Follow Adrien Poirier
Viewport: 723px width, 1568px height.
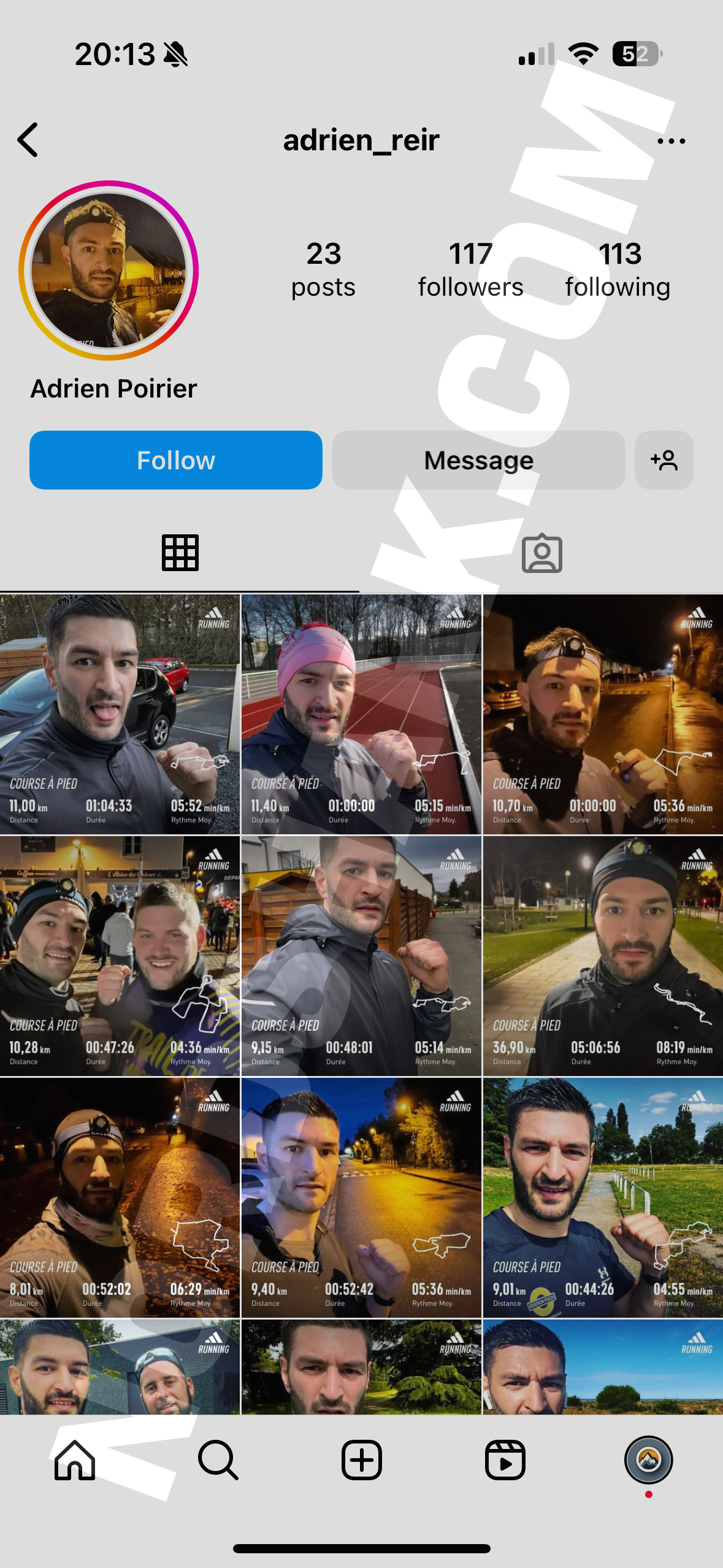[x=176, y=460]
